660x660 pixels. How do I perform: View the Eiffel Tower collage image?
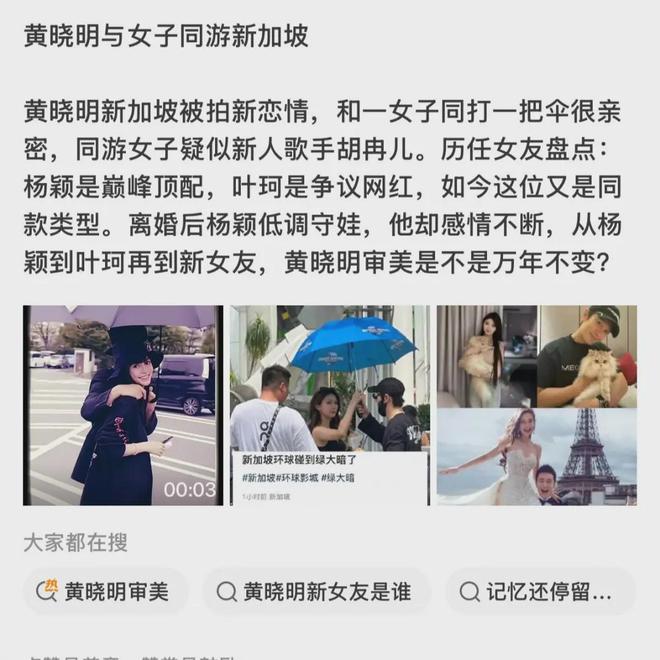click(537, 405)
